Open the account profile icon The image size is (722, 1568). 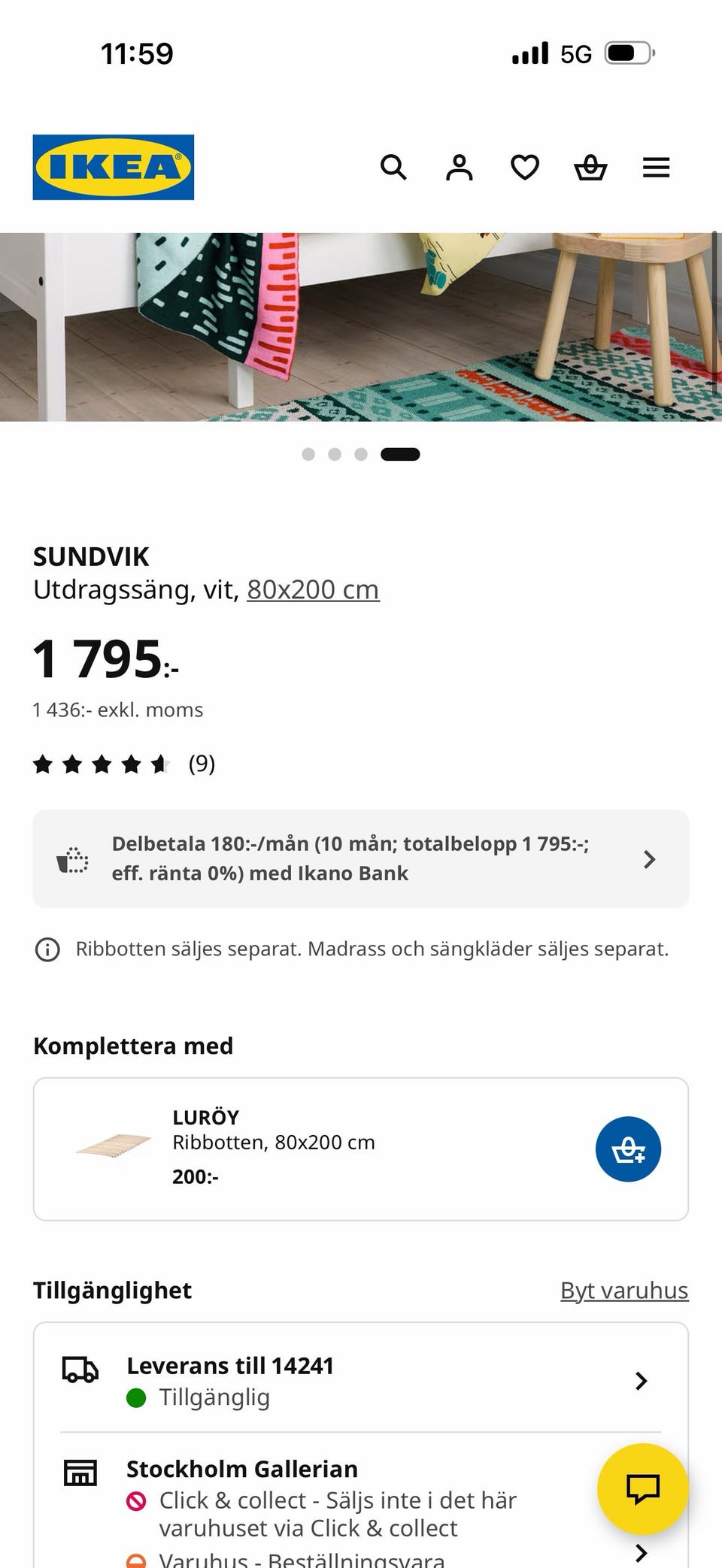click(x=459, y=167)
